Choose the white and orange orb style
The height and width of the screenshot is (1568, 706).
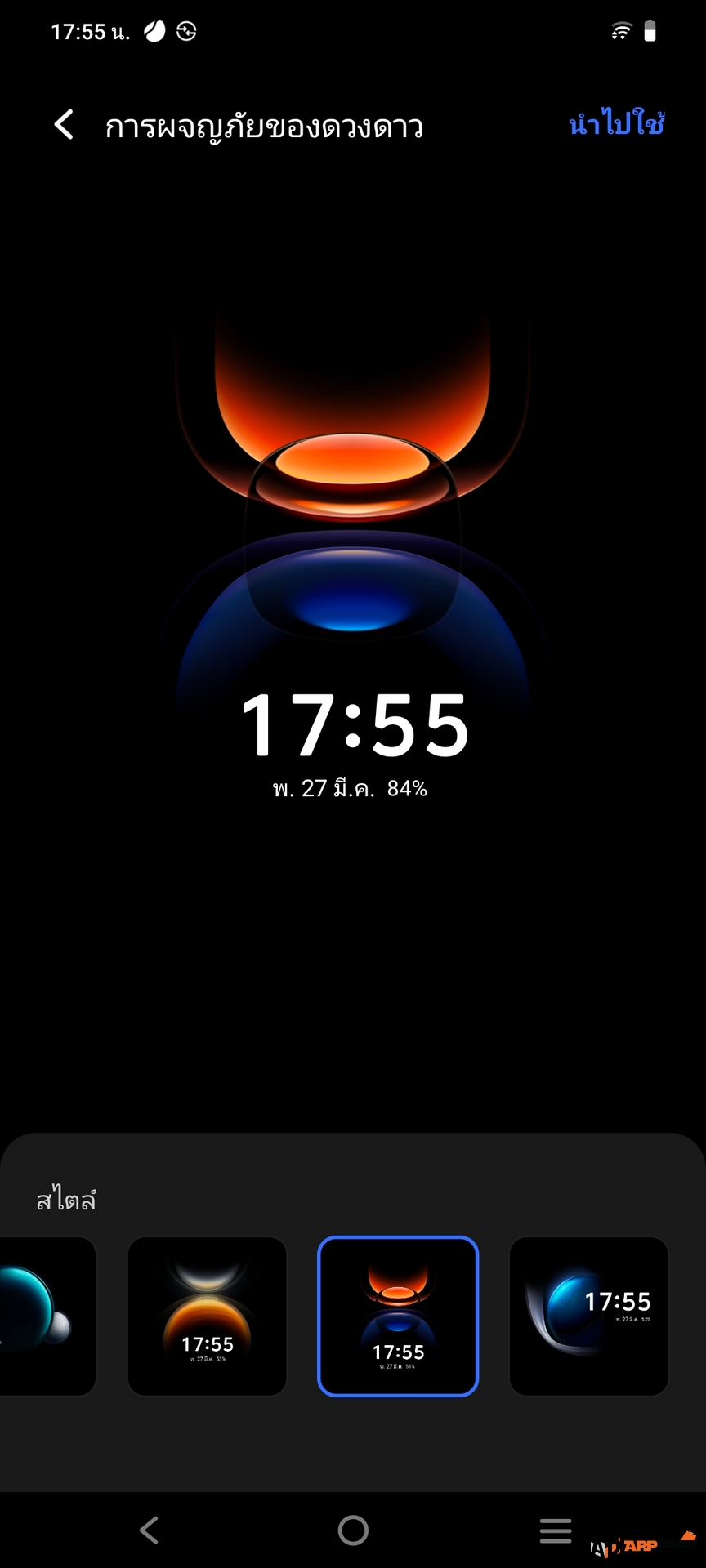click(208, 1316)
